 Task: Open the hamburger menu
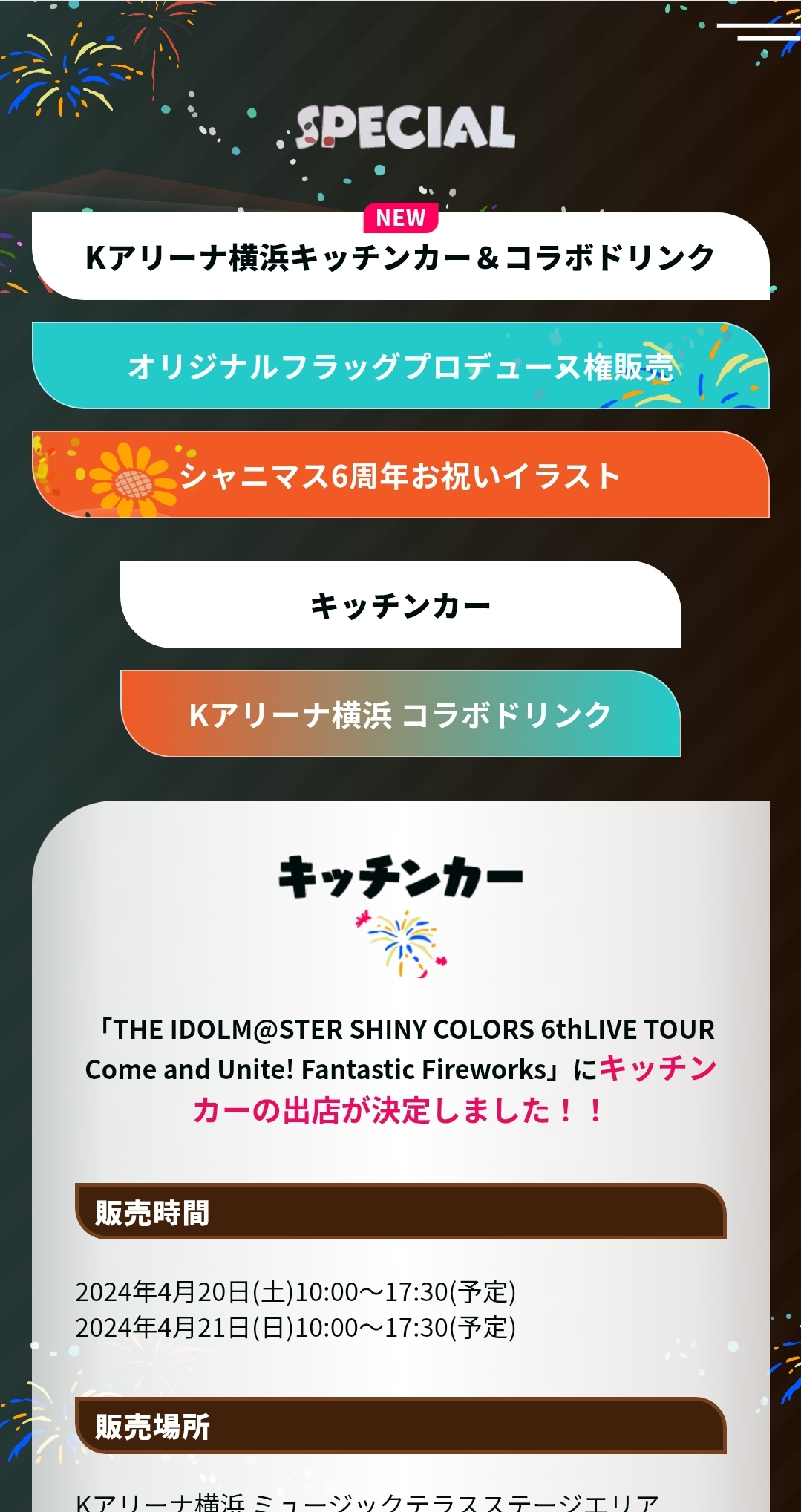click(758, 32)
